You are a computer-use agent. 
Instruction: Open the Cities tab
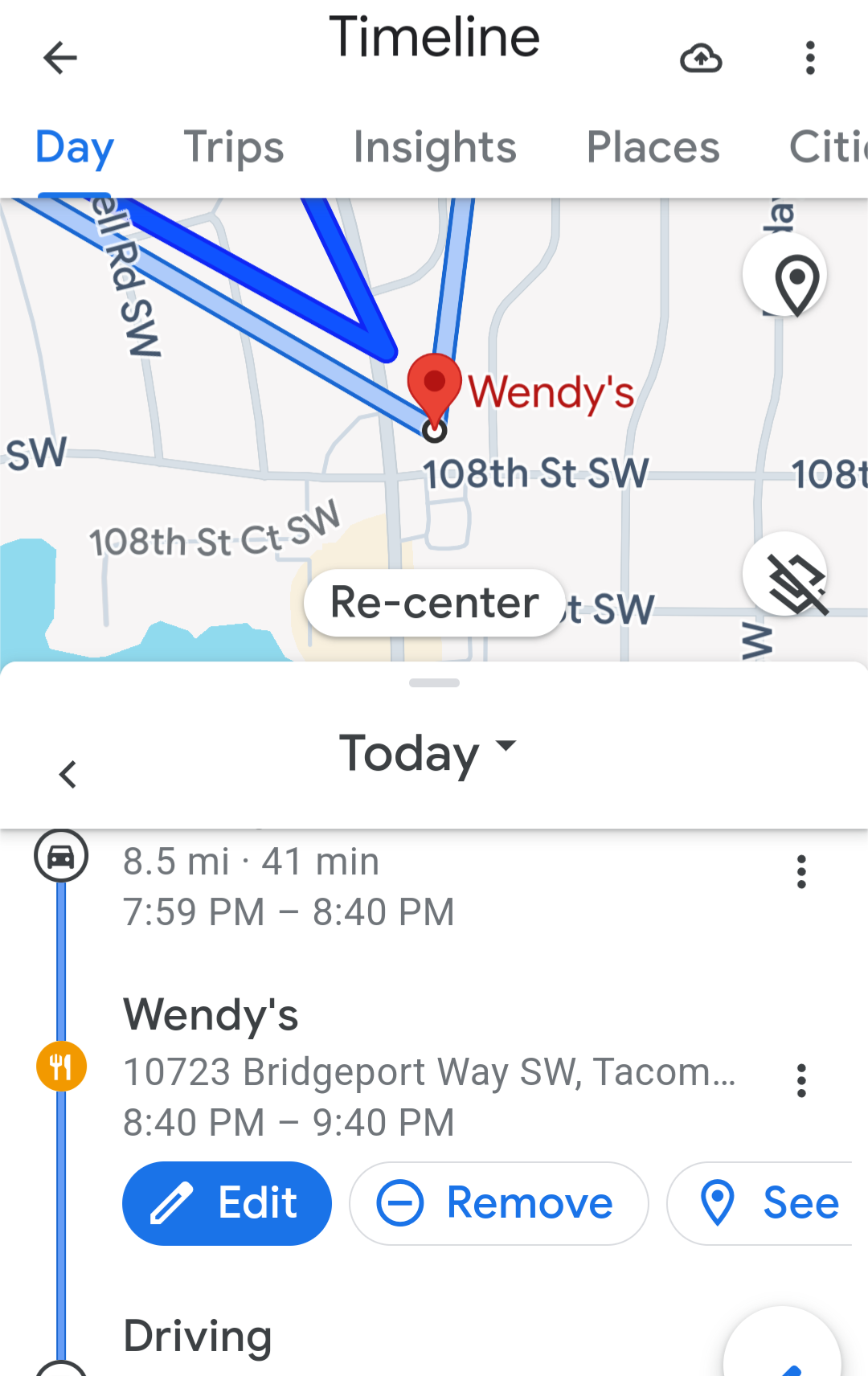tap(828, 147)
